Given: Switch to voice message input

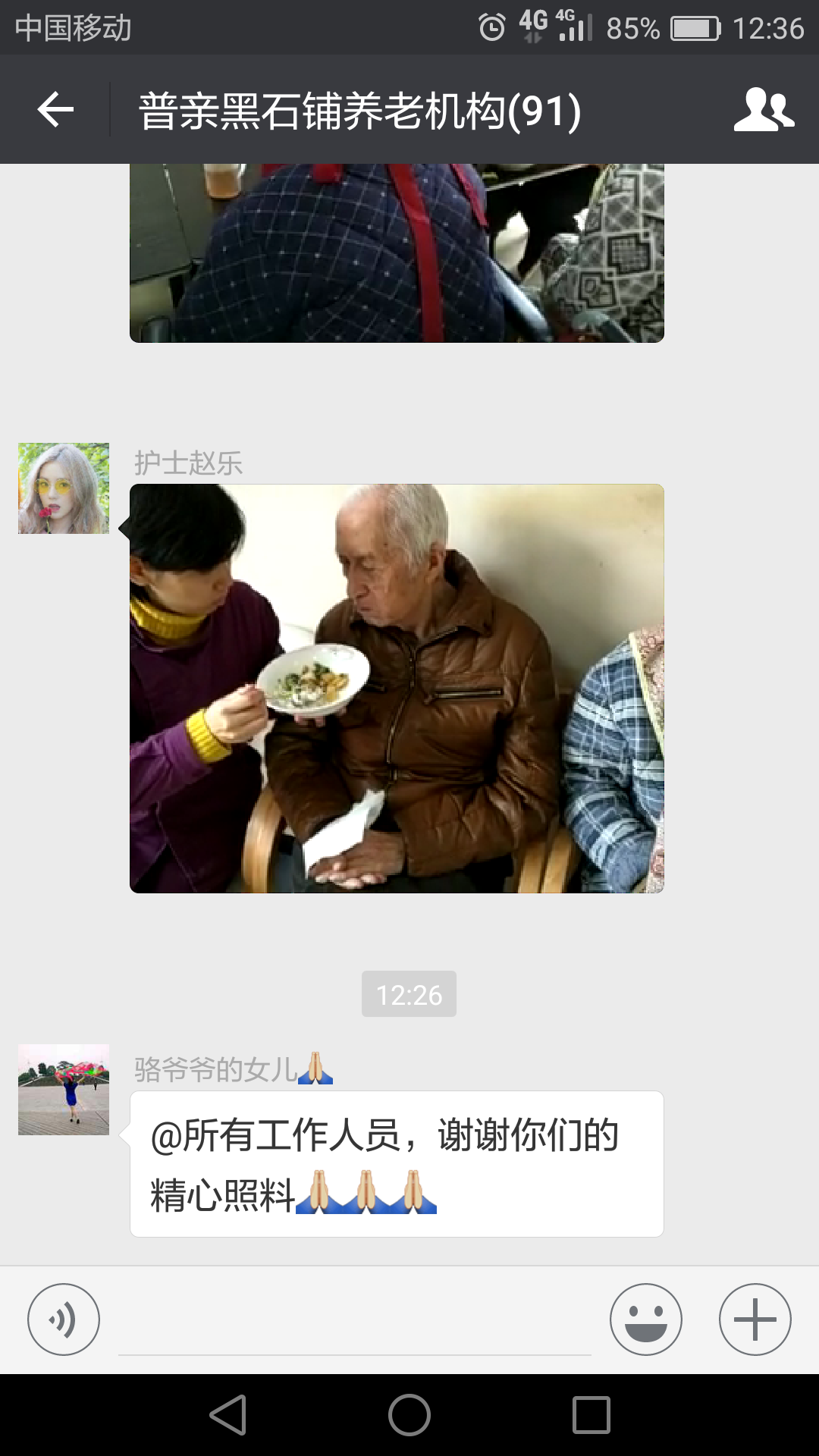Looking at the screenshot, I should click(x=64, y=1319).
